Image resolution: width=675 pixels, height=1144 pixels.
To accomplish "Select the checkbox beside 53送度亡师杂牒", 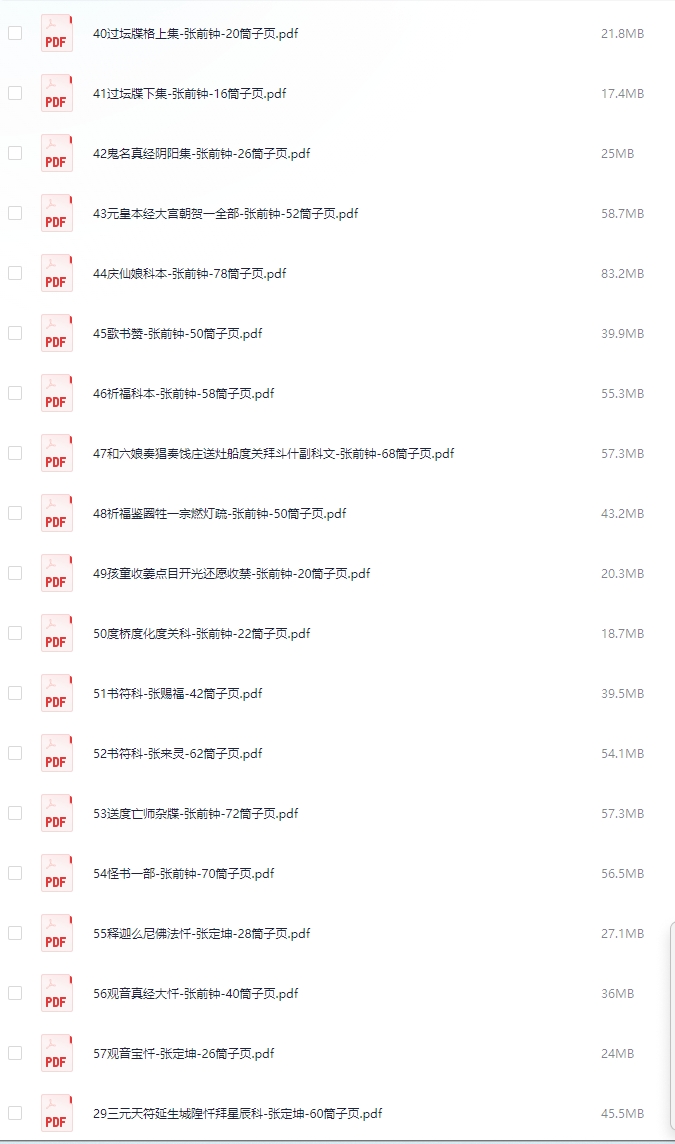I will click(15, 813).
